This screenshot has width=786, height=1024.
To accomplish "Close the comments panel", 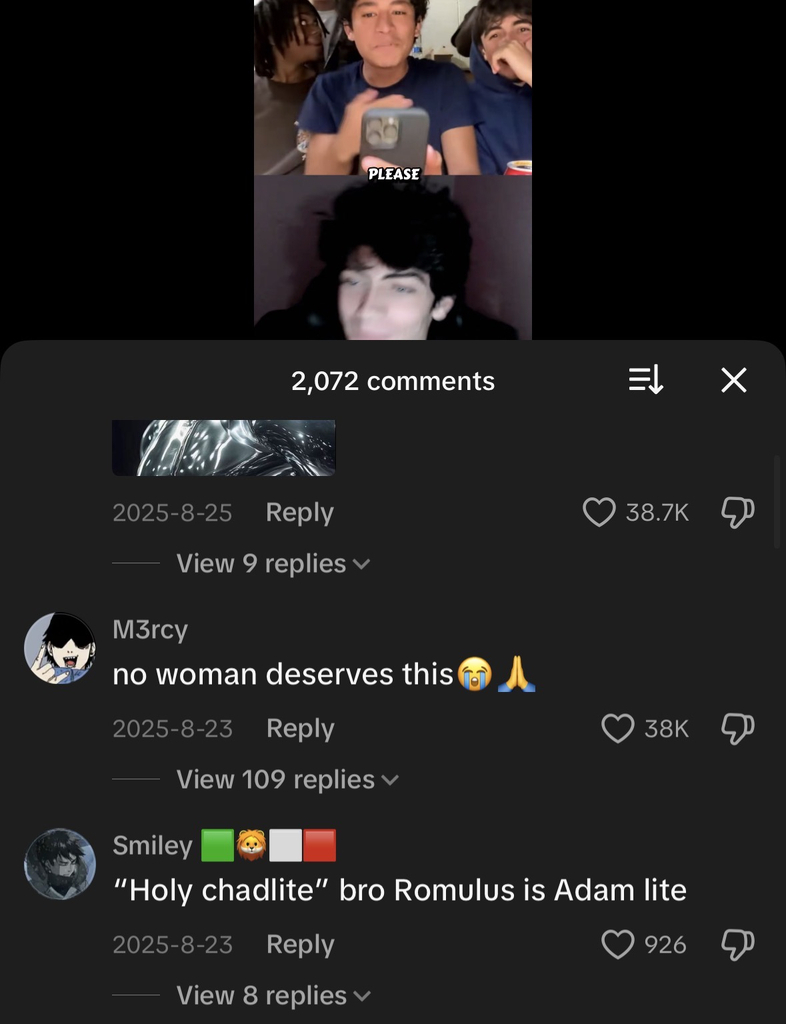I will (x=734, y=380).
